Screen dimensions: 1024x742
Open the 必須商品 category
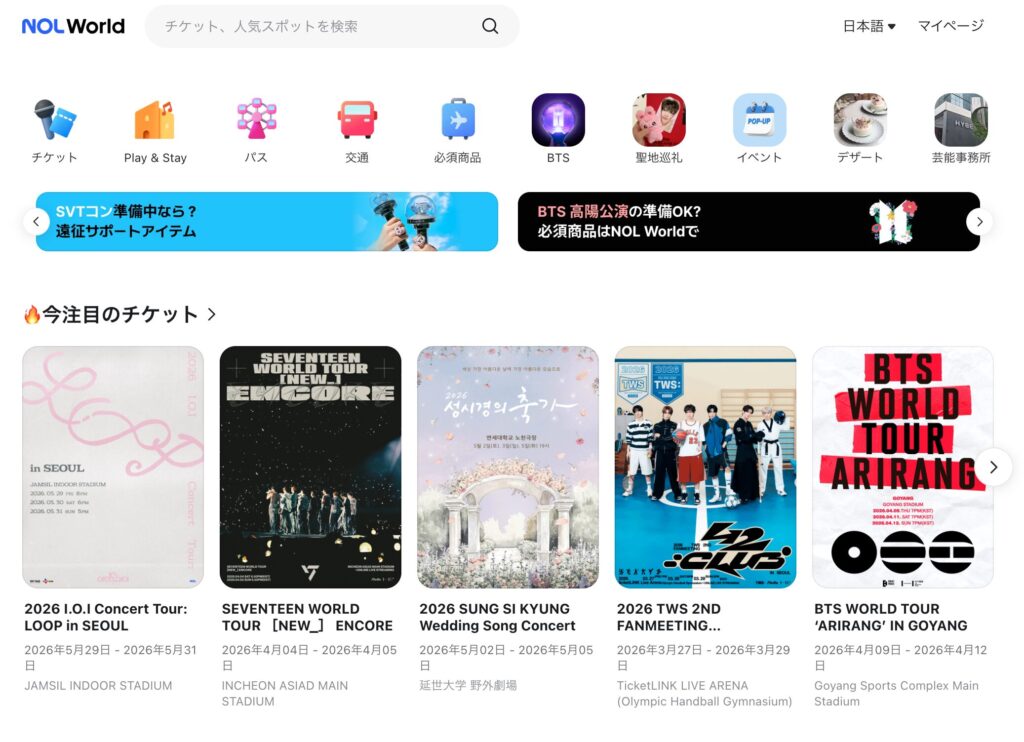click(x=457, y=129)
